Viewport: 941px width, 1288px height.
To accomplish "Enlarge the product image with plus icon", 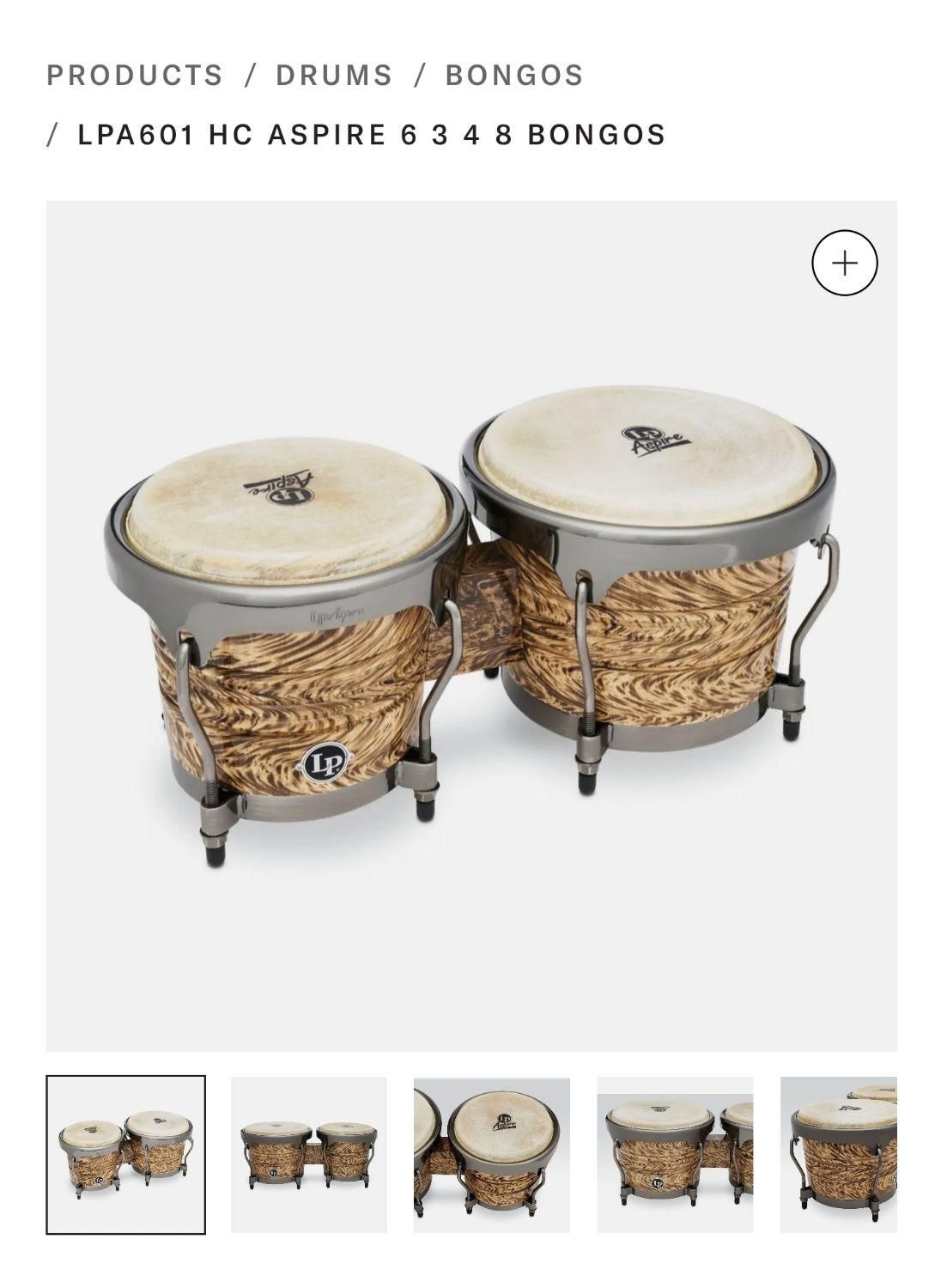I will tap(844, 263).
